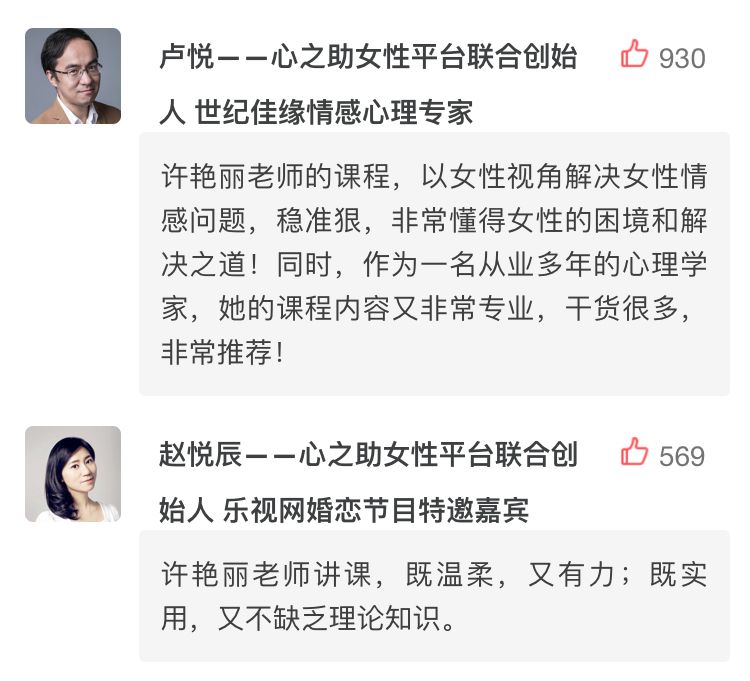Like 赵悦辰's comment with 569 likes
The image size is (750, 681).
click(635, 453)
